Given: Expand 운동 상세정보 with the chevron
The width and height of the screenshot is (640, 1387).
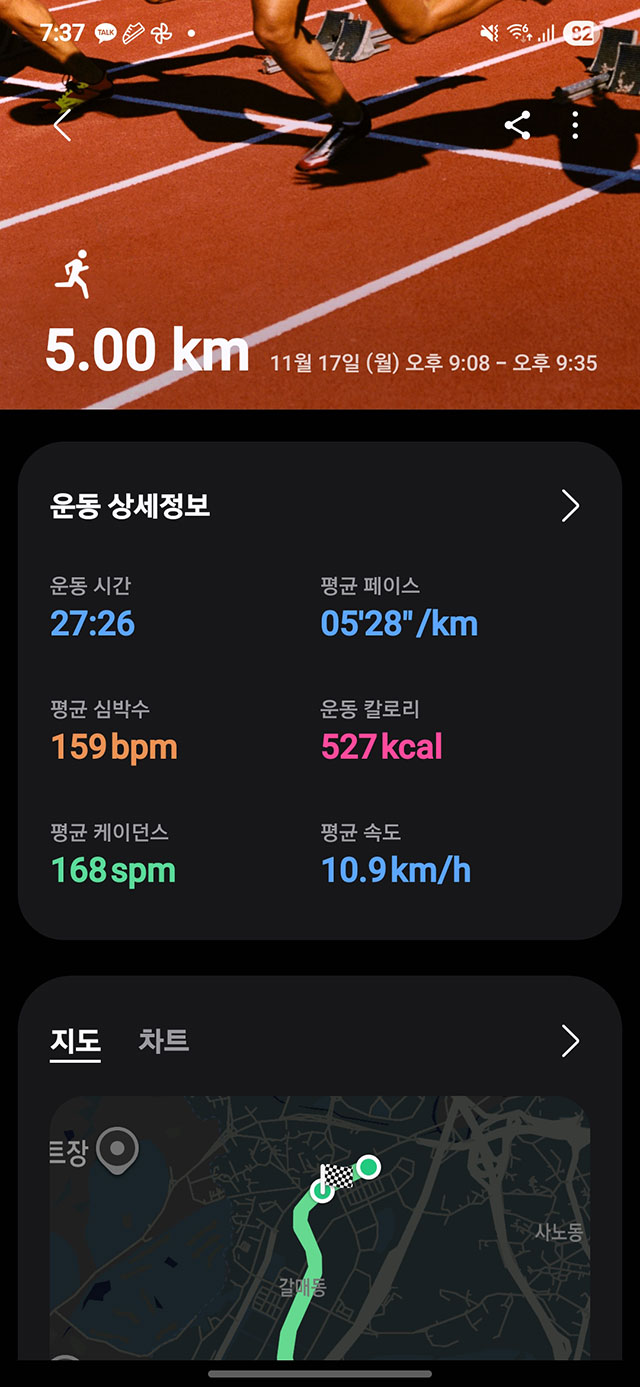Looking at the screenshot, I should click(x=570, y=506).
